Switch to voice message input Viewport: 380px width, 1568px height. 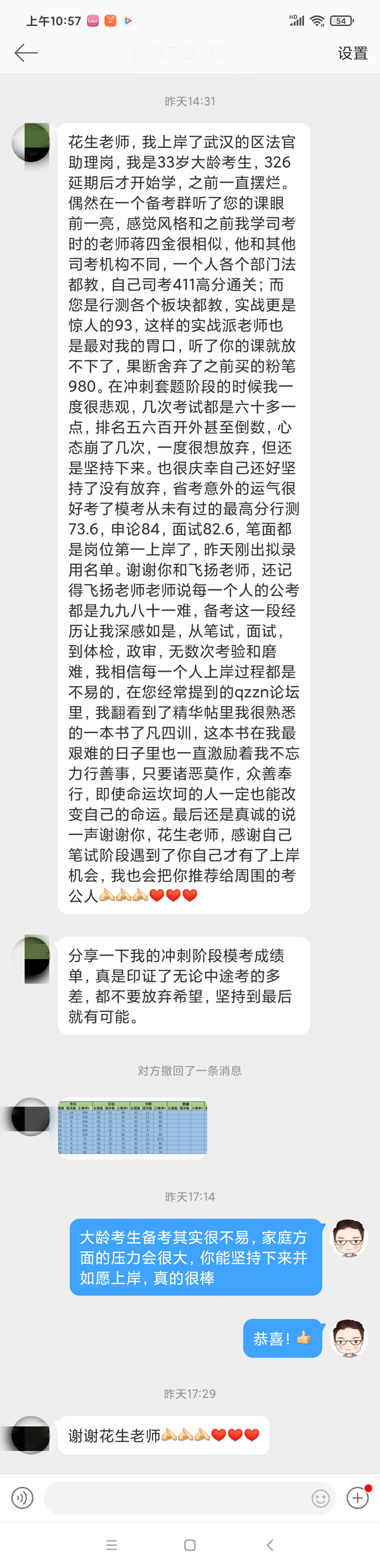tap(22, 1498)
